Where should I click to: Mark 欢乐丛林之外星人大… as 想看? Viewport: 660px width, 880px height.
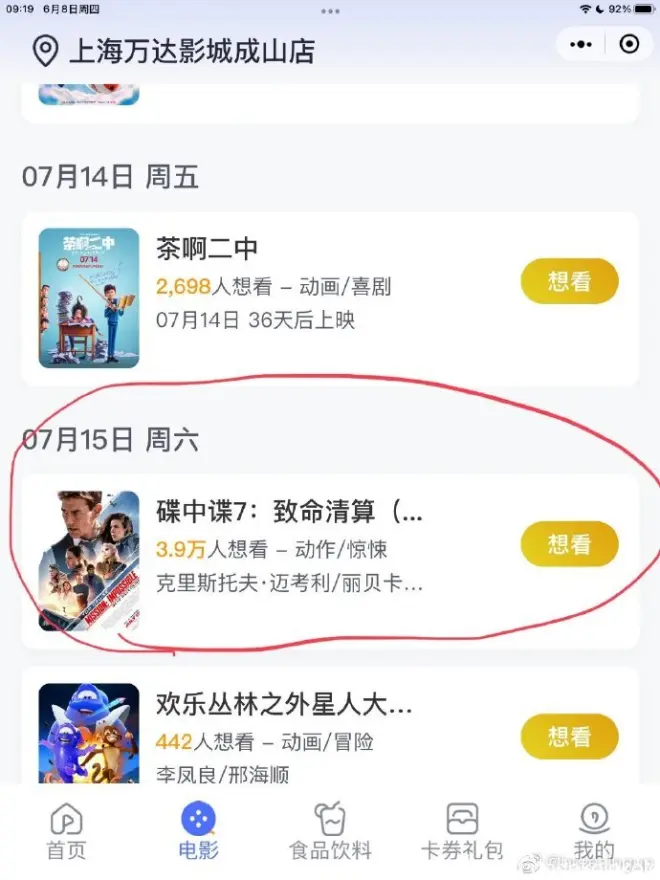pos(569,737)
